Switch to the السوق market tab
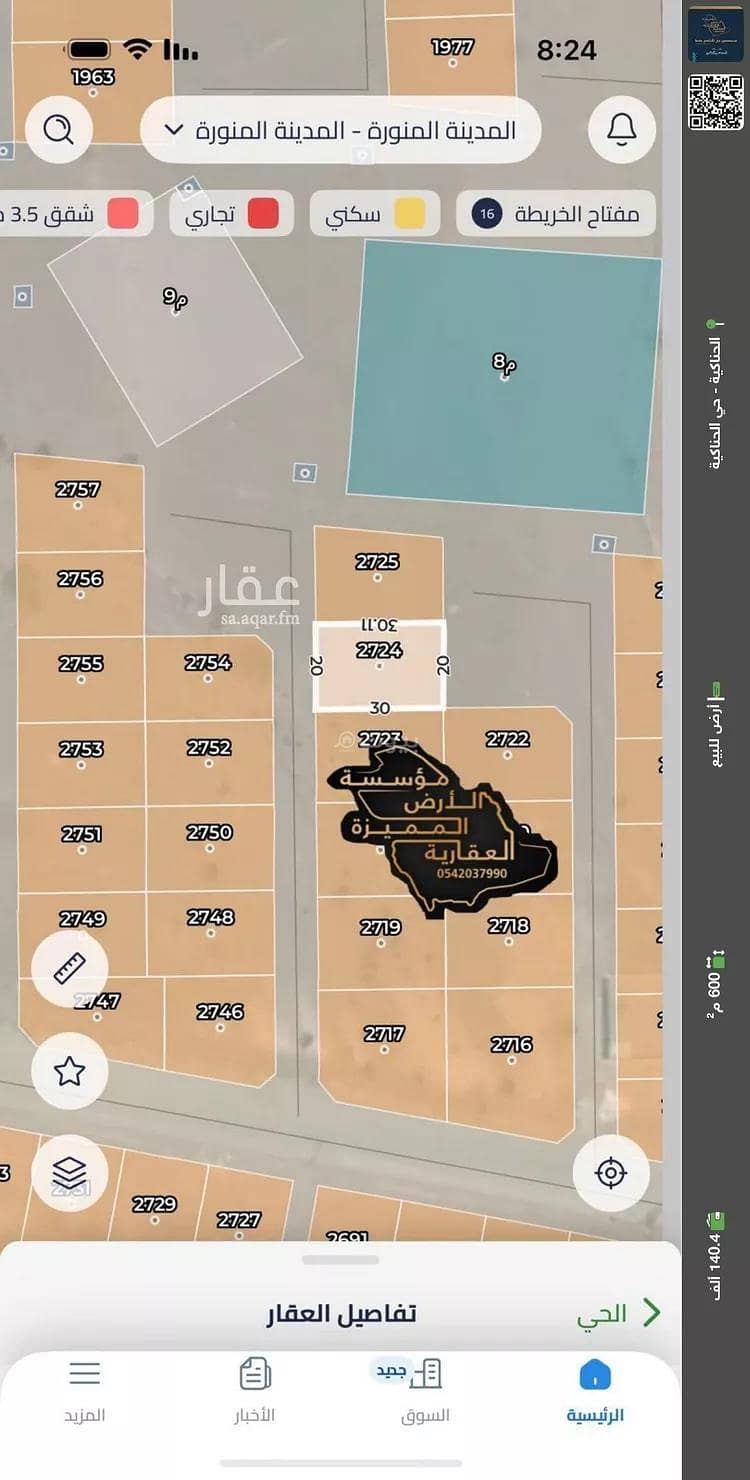Image resolution: width=750 pixels, height=1480 pixels. (425, 1390)
